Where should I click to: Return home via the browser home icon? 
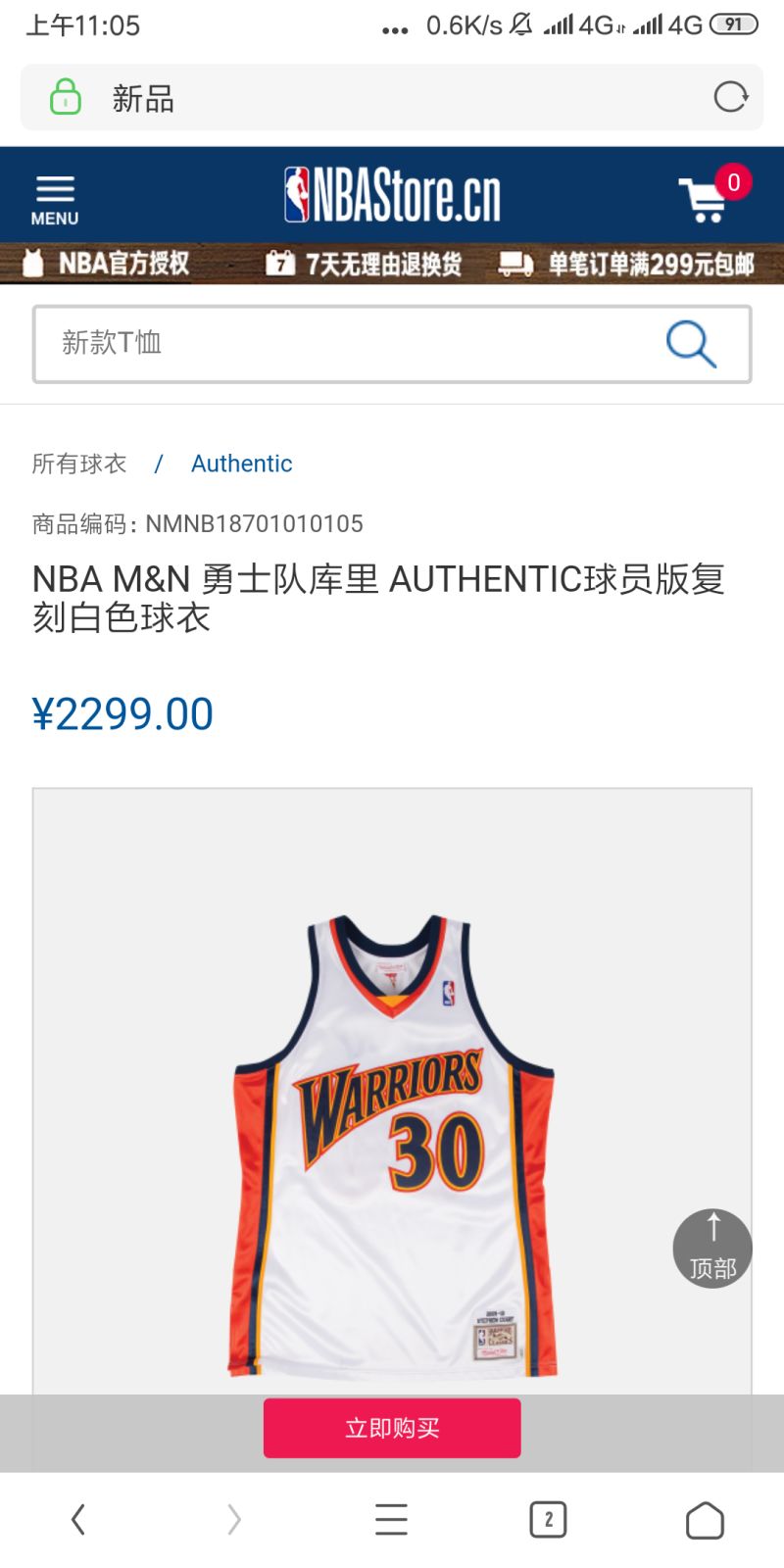[705, 1520]
